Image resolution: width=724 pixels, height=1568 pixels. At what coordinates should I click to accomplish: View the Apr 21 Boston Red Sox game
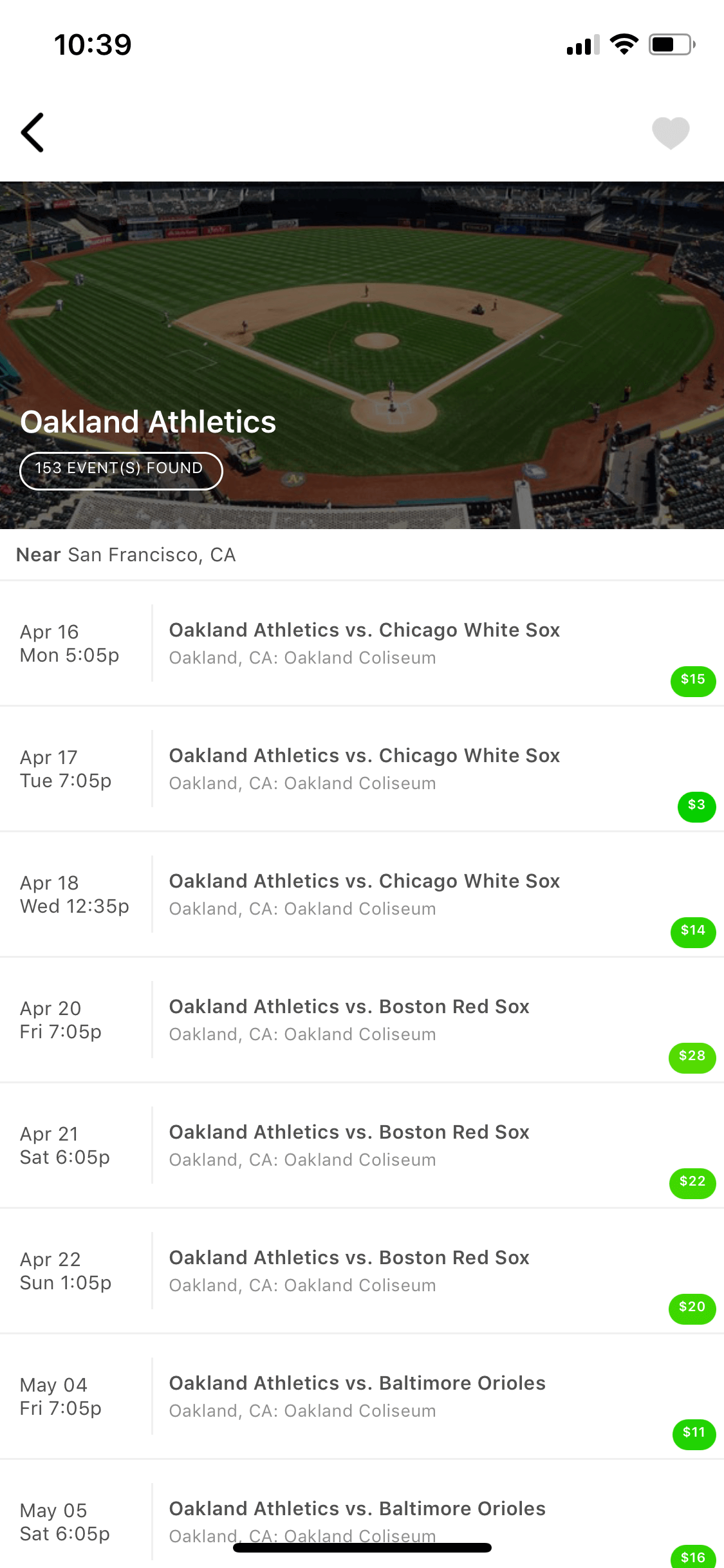pos(362,1145)
